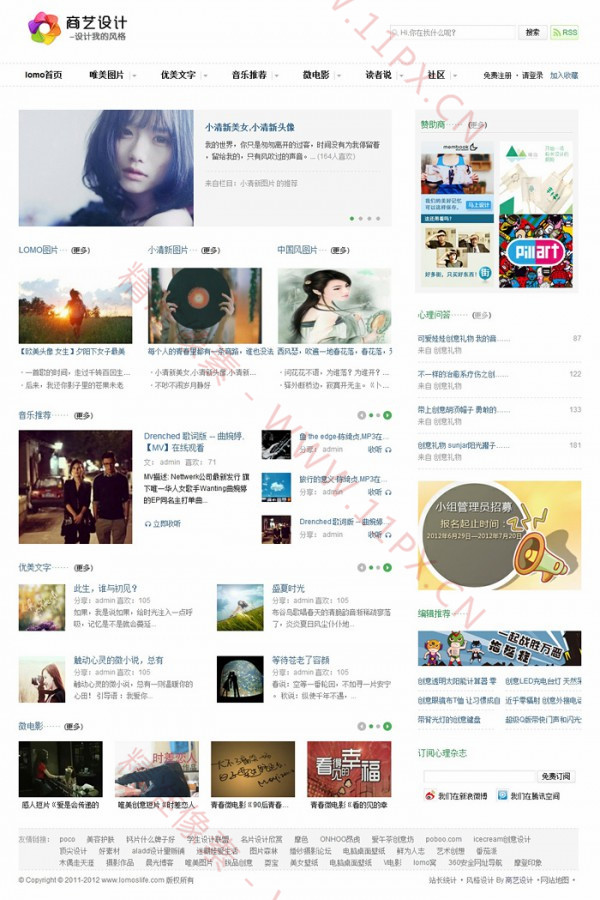Open the featured 小清新美女/小清新头像 article

coord(250,128)
